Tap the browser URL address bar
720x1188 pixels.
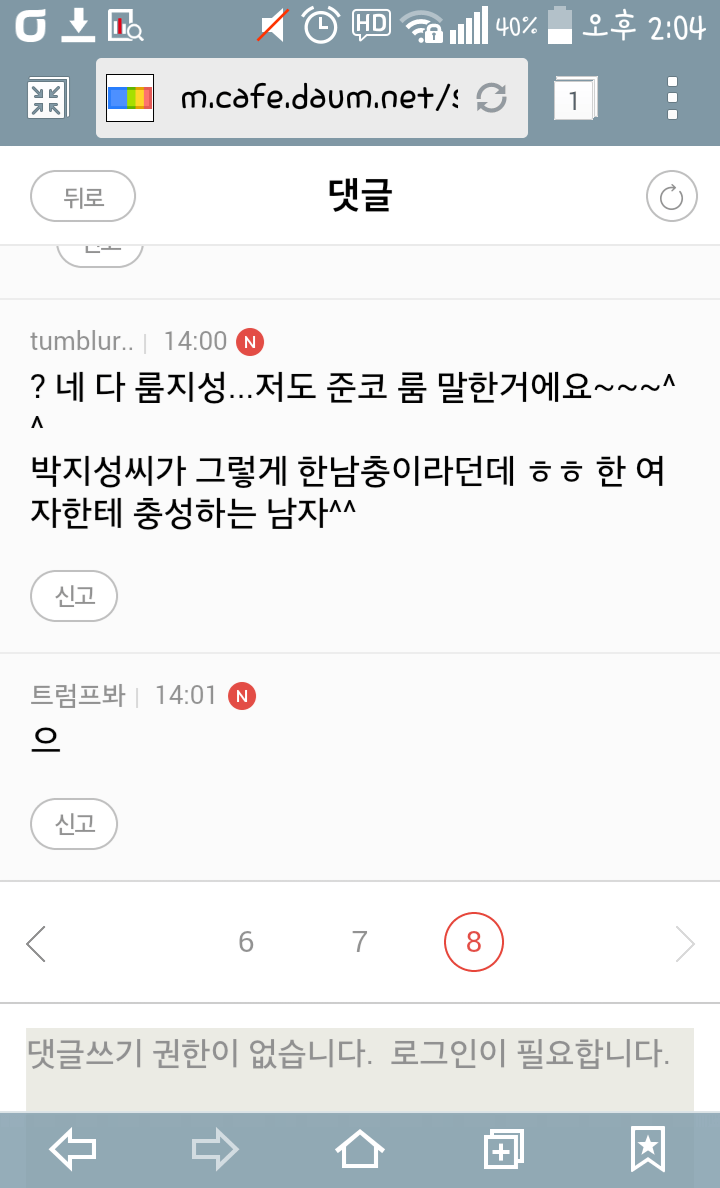click(x=315, y=99)
